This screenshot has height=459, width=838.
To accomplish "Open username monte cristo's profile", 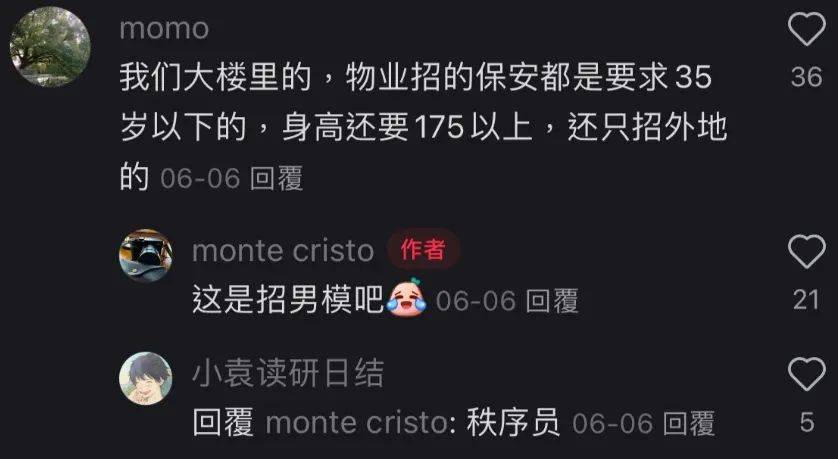I will pyautogui.click(x=282, y=250).
